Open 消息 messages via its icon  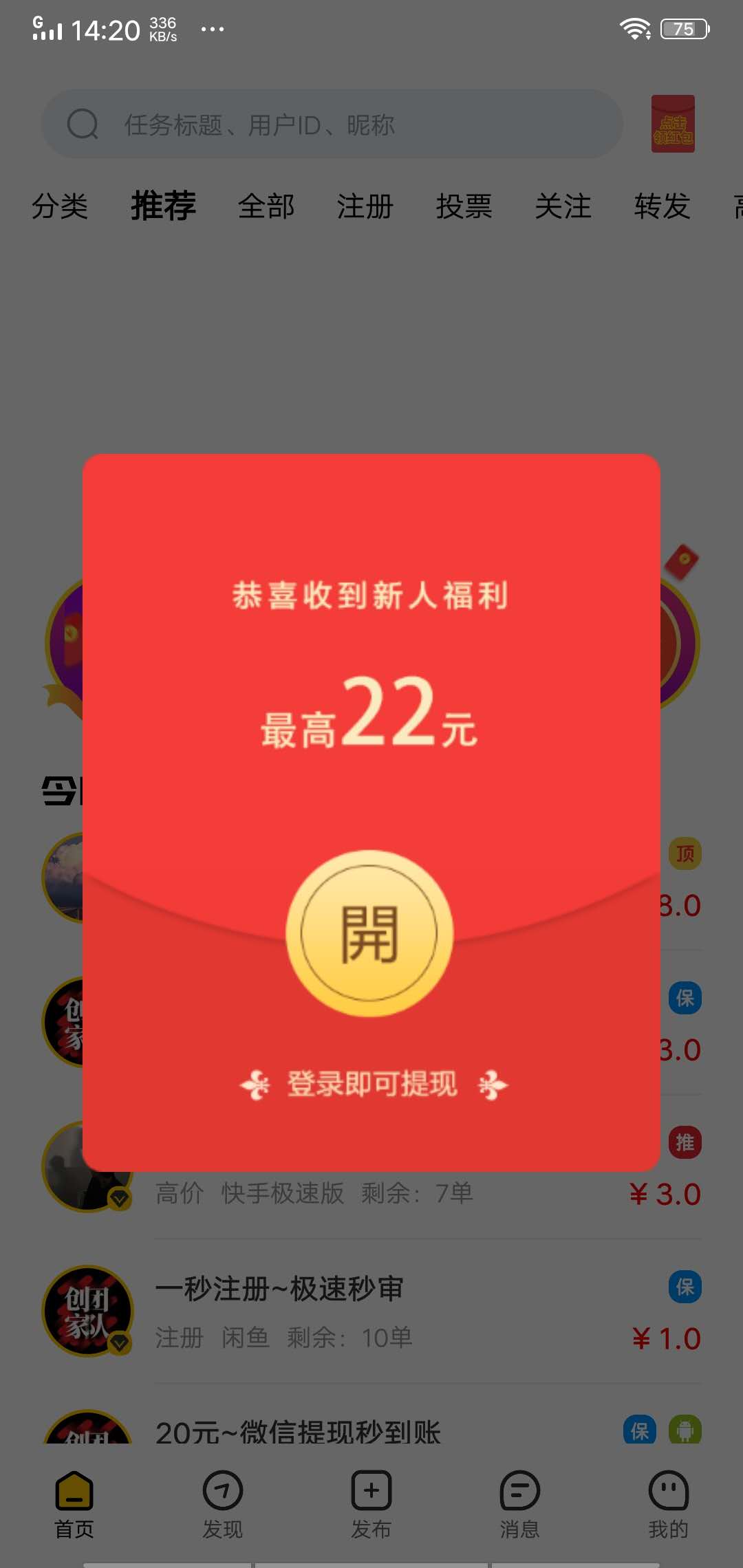519,1489
